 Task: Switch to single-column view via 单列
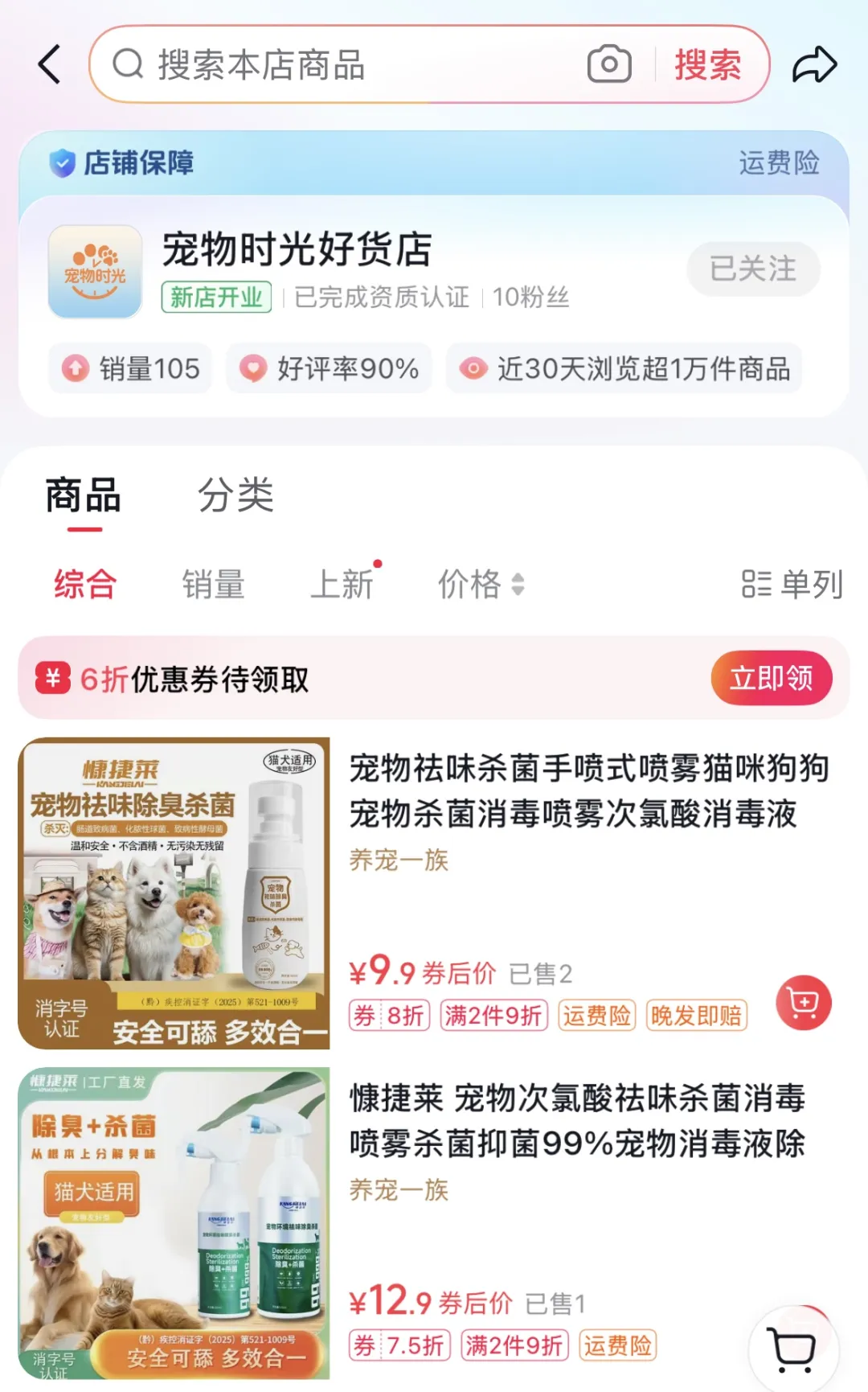coord(792,585)
